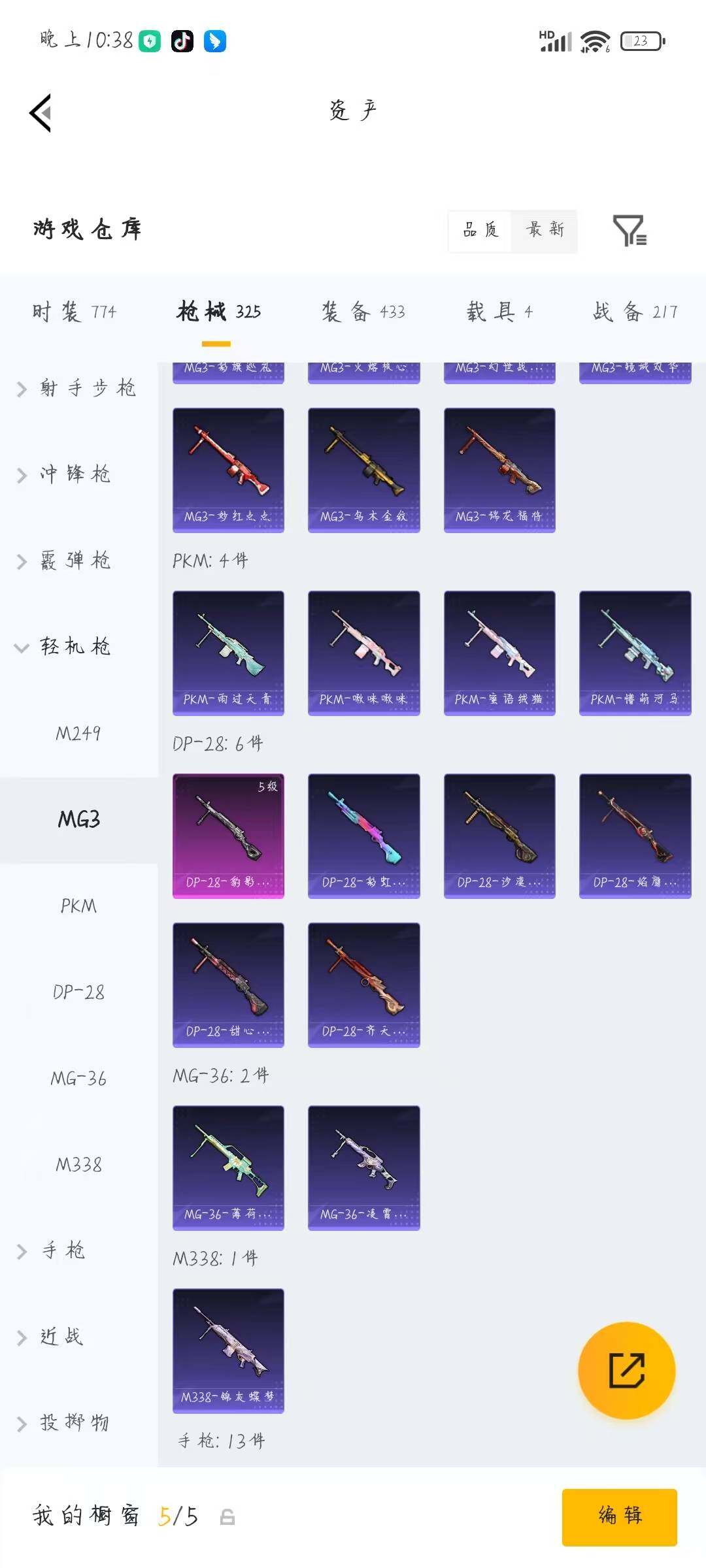Viewport: 706px width, 1568px height.
Task: Go back using the top-left arrow
Action: click(x=41, y=113)
